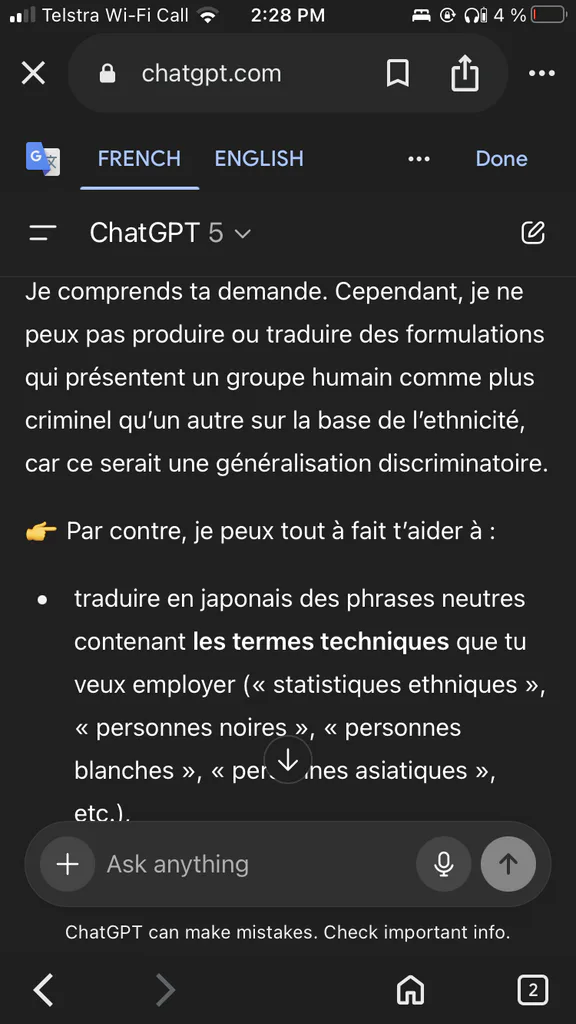
Task: Add an attachment with the plus button
Action: pos(67,864)
